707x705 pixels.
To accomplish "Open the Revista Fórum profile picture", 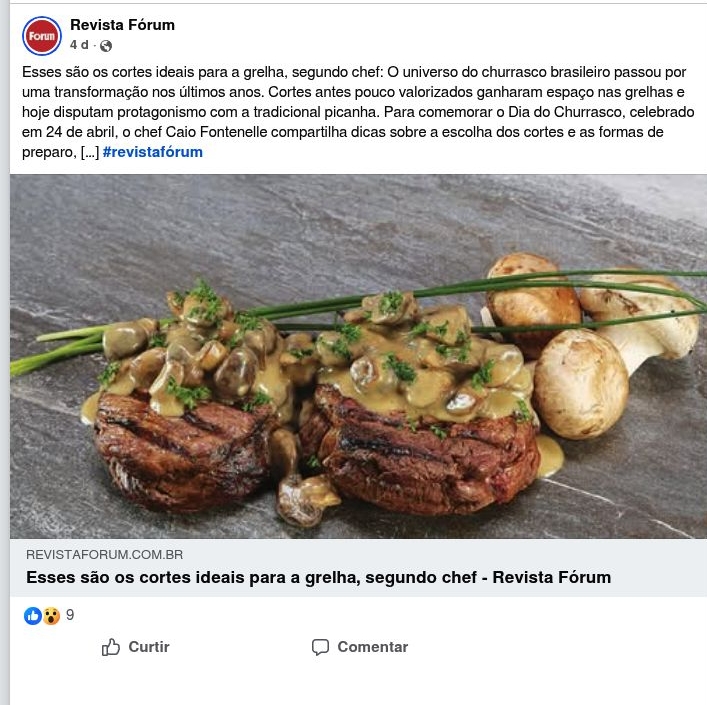I will 42,35.
